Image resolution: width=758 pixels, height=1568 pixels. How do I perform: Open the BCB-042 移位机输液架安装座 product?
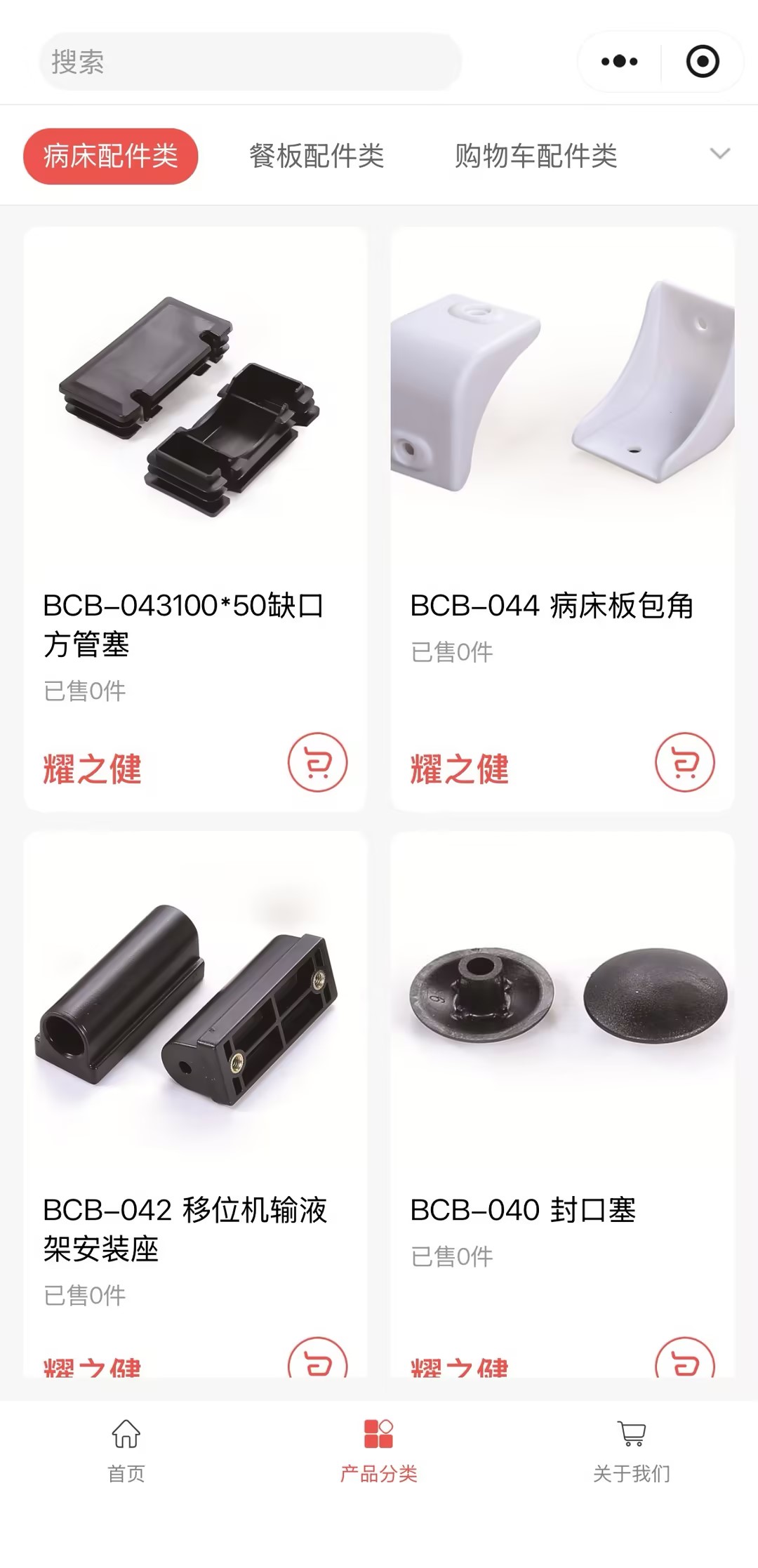(x=195, y=1053)
